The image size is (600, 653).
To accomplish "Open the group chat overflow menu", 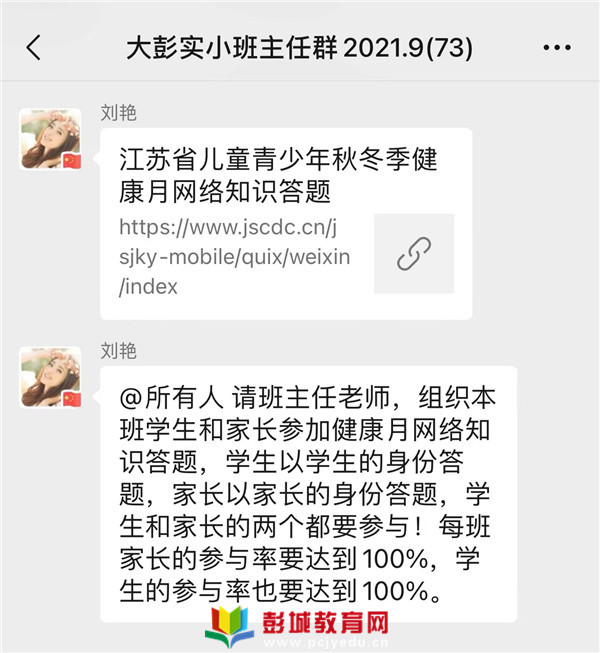I will [556, 47].
